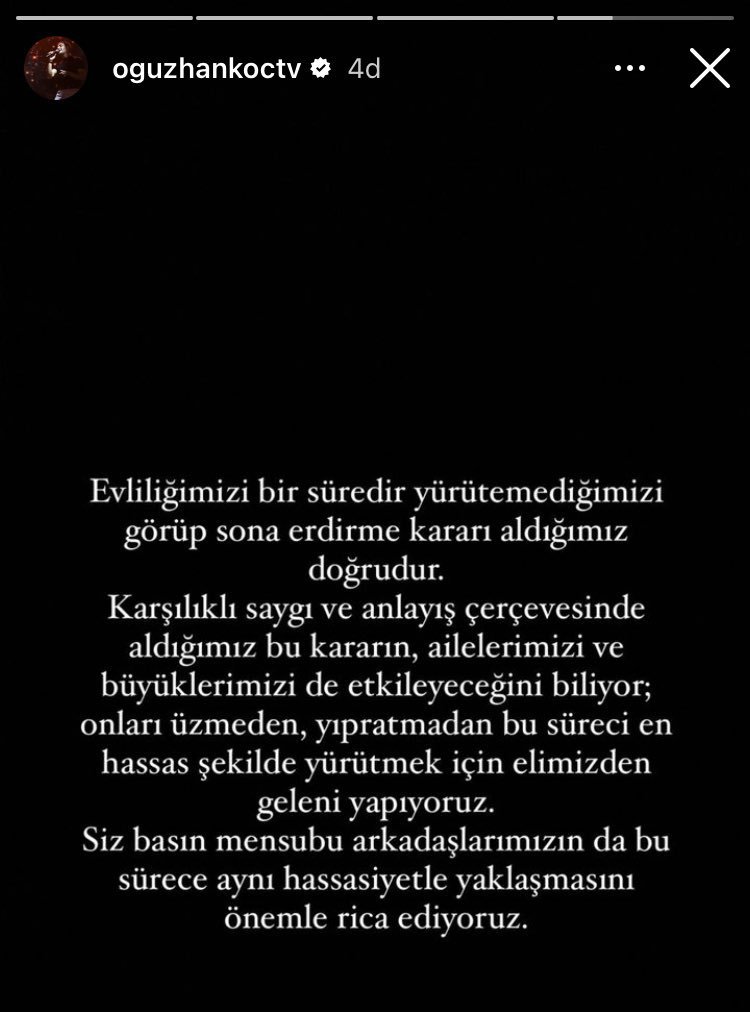Open the oguzhankoctv username link
The height and width of the screenshot is (1012, 750).
(x=207, y=68)
